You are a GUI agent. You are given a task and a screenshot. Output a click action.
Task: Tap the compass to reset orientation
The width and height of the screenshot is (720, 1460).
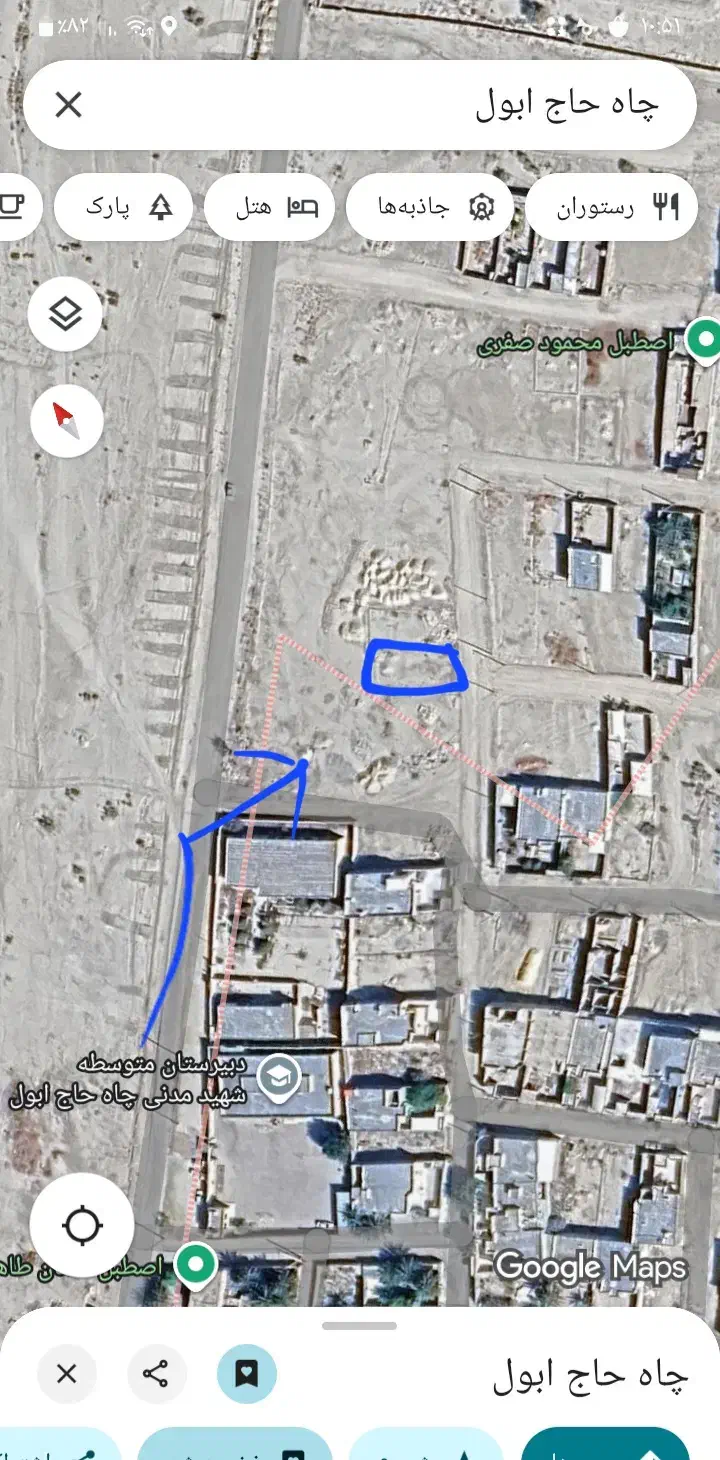(x=66, y=422)
